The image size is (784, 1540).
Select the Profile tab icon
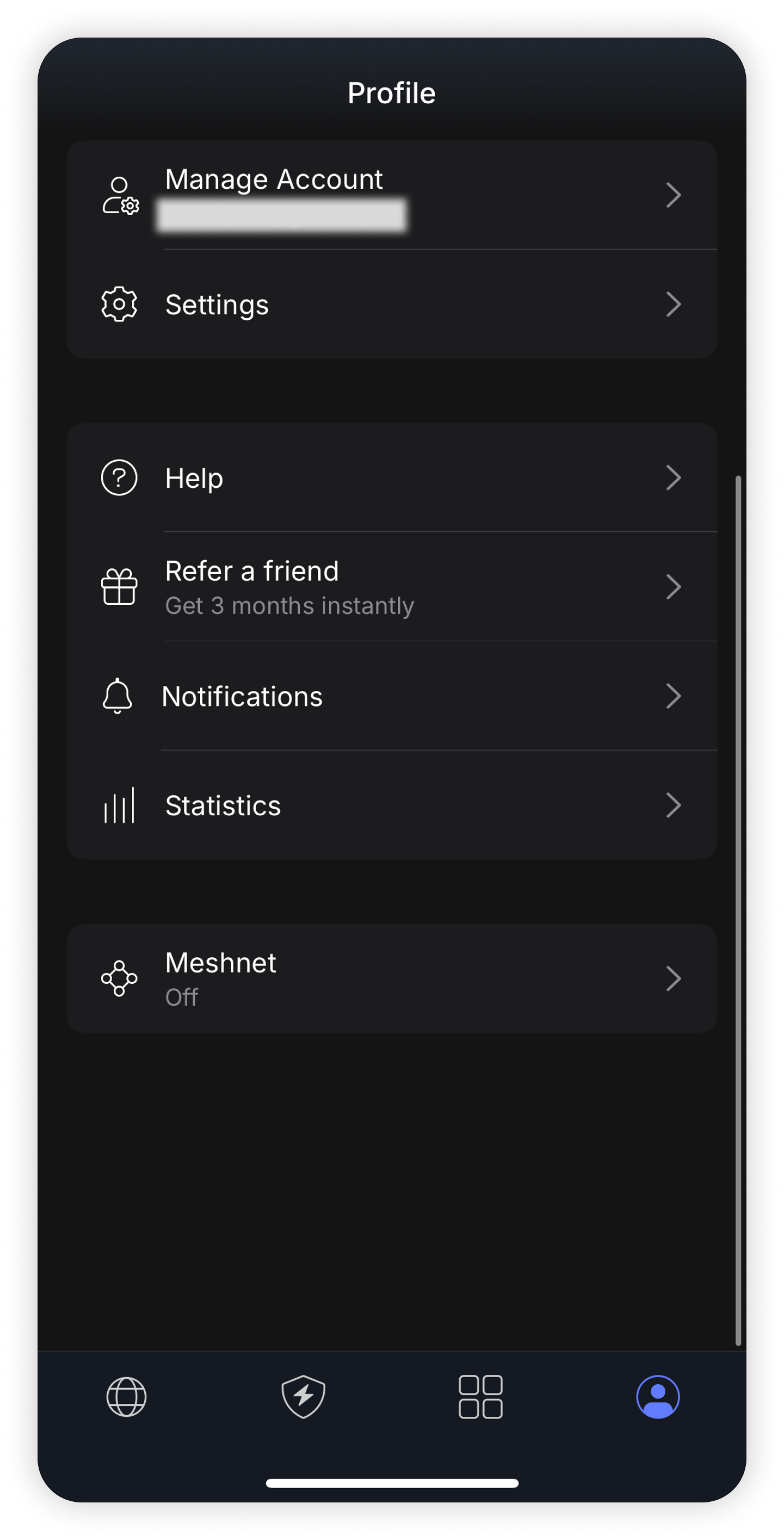point(658,1397)
